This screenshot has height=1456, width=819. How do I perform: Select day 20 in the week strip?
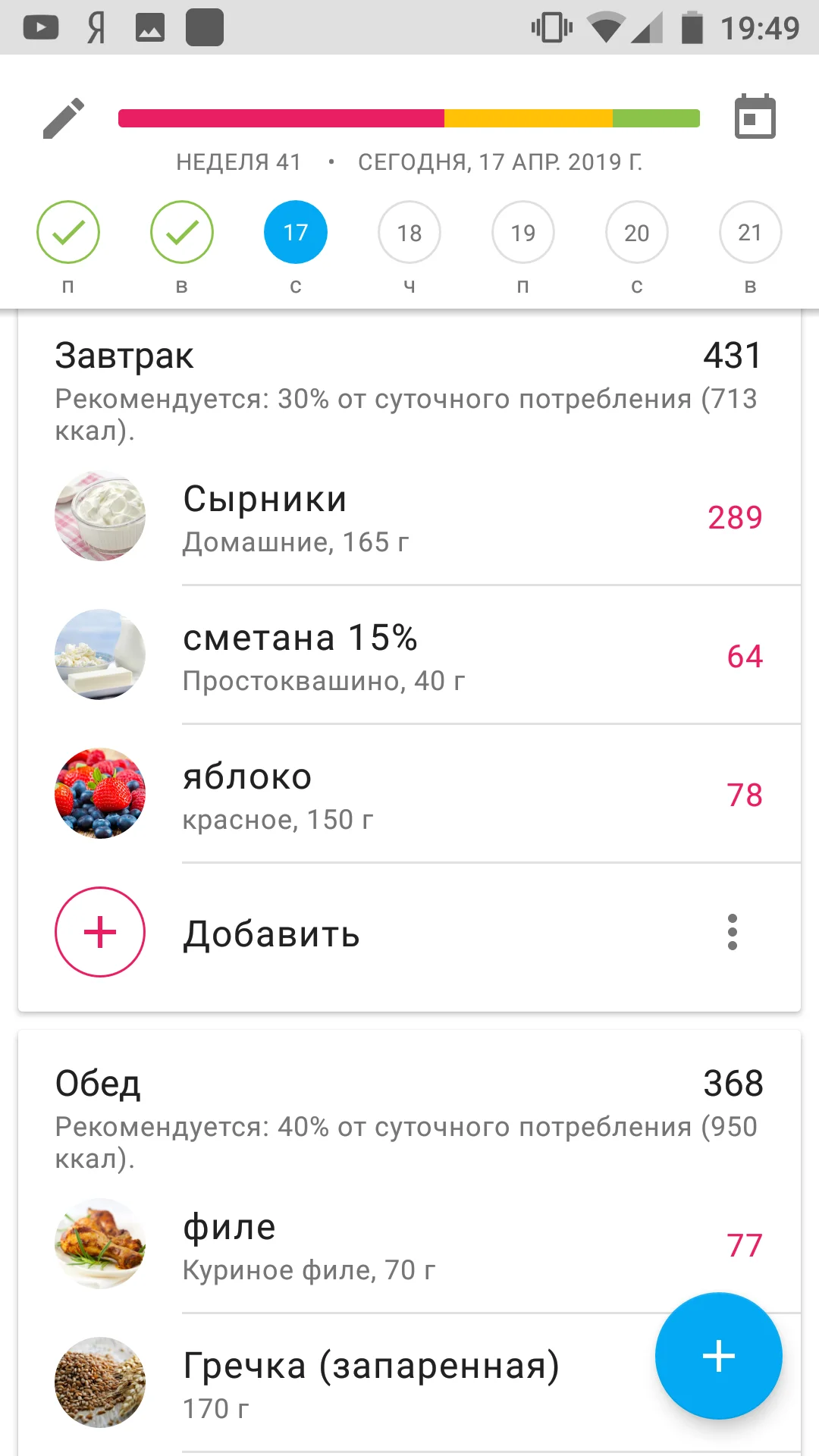[x=637, y=233]
